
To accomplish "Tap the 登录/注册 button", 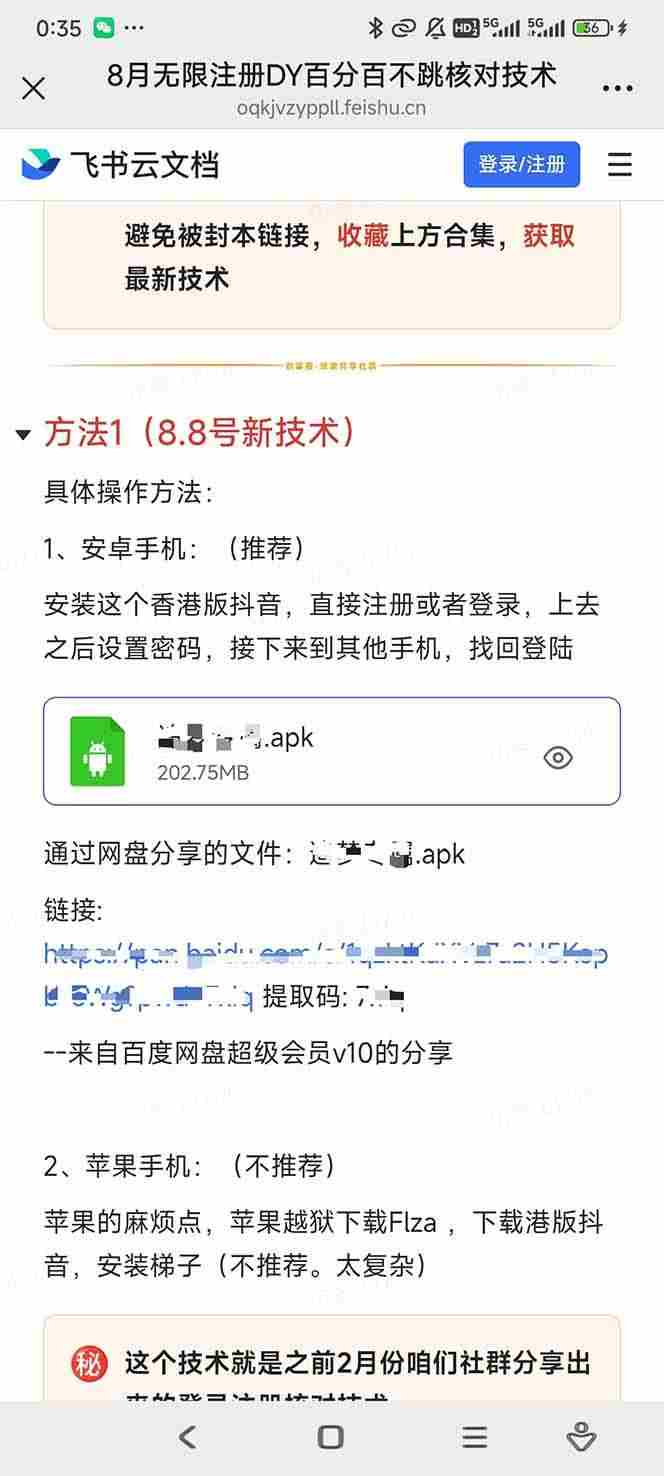I will click(521, 164).
